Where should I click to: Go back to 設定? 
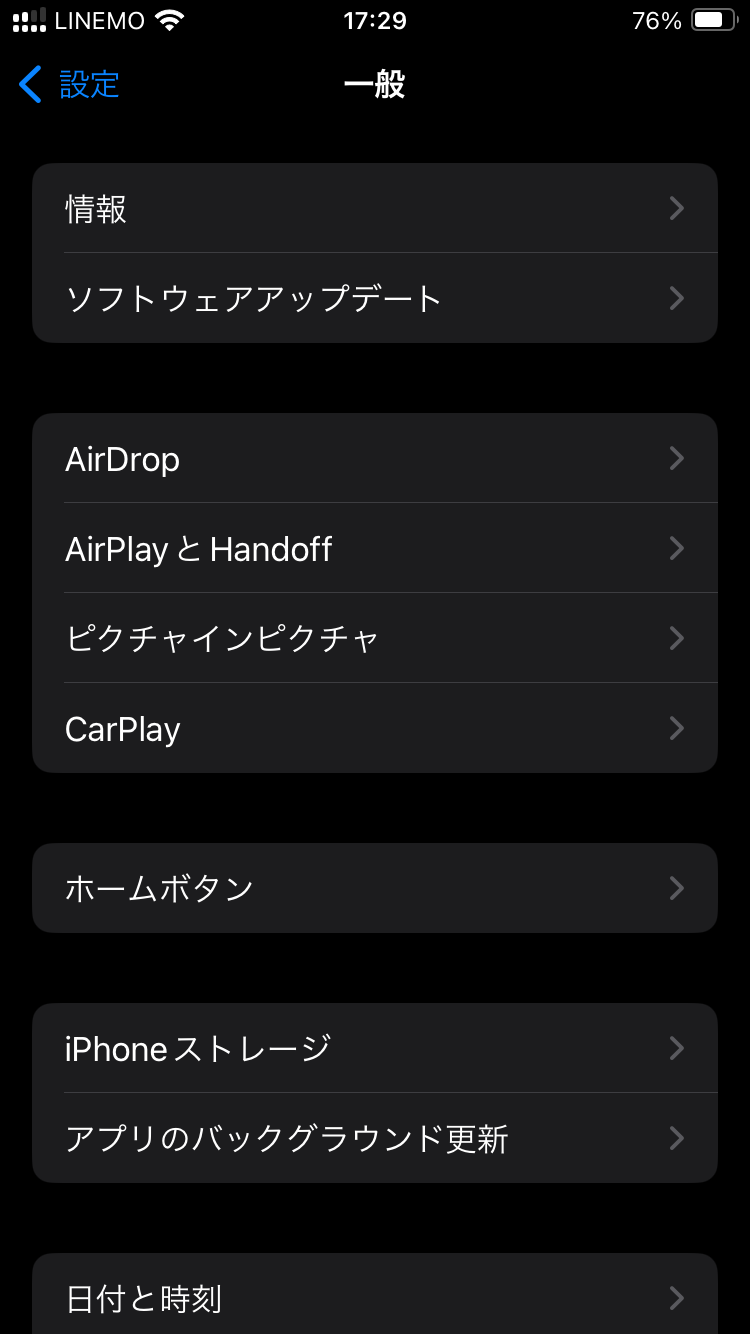tap(70, 85)
